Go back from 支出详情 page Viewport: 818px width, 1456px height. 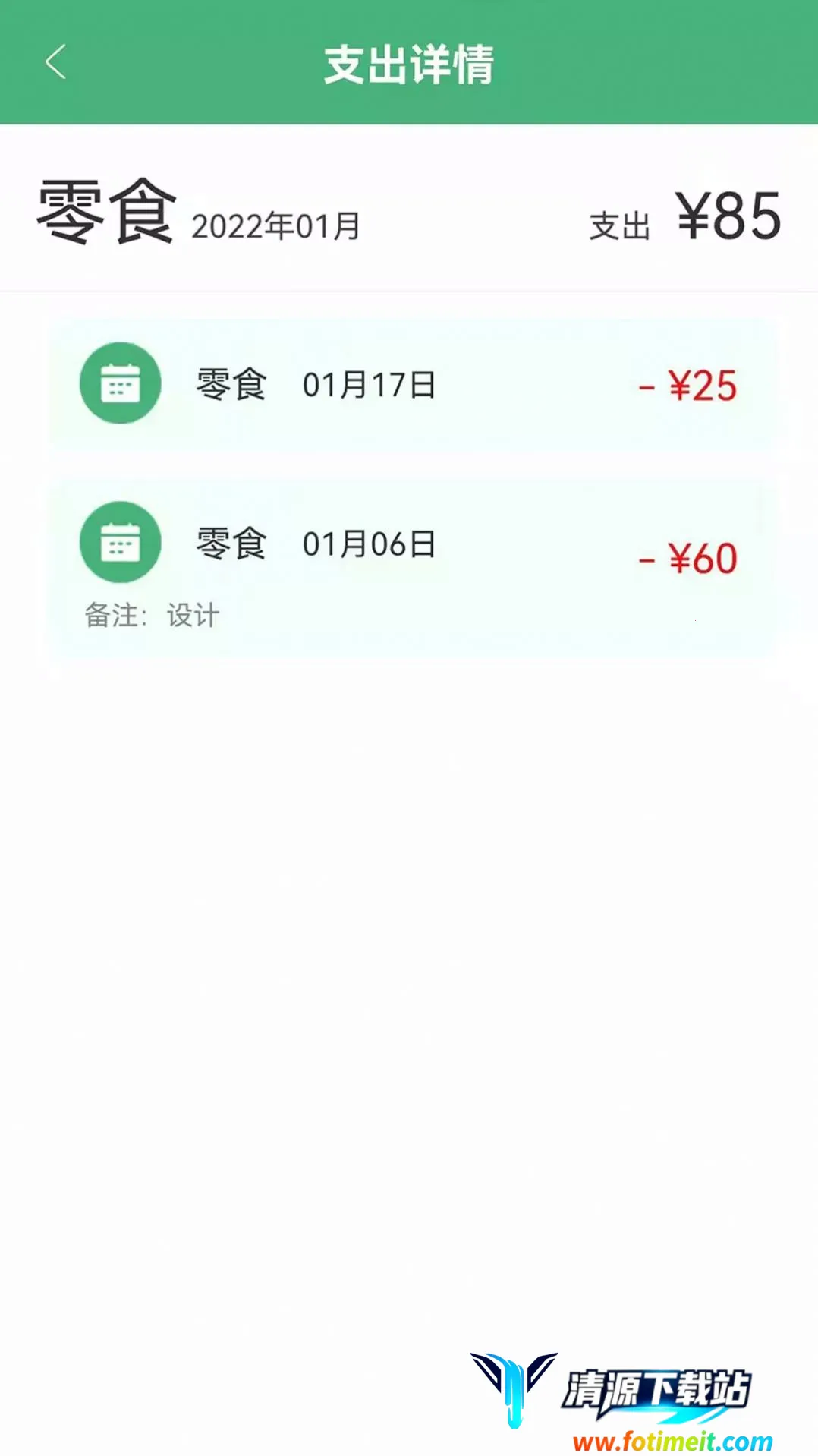click(x=56, y=62)
